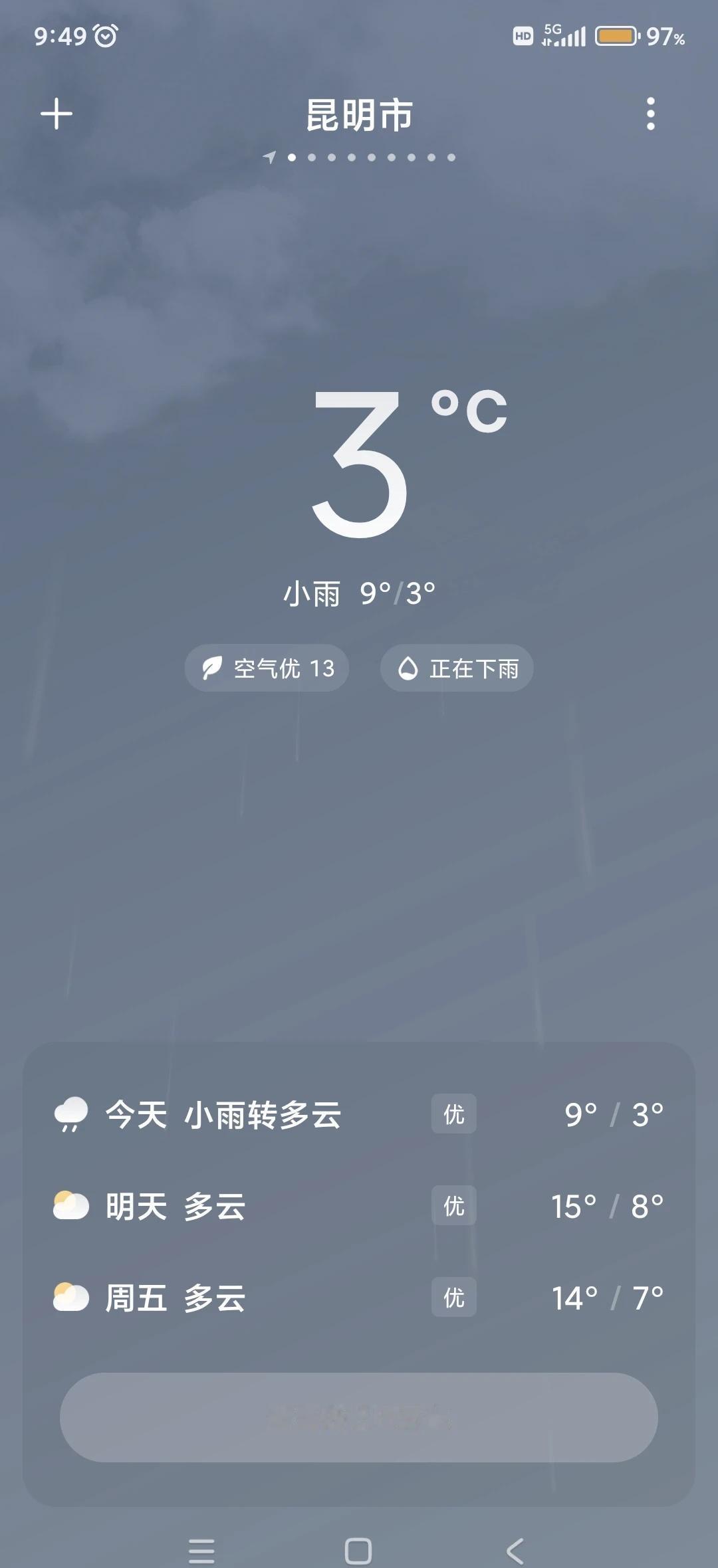This screenshot has height=1568, width=718.
Task: Expand today's 小雨转多云 forecast row
Action: click(x=359, y=1114)
